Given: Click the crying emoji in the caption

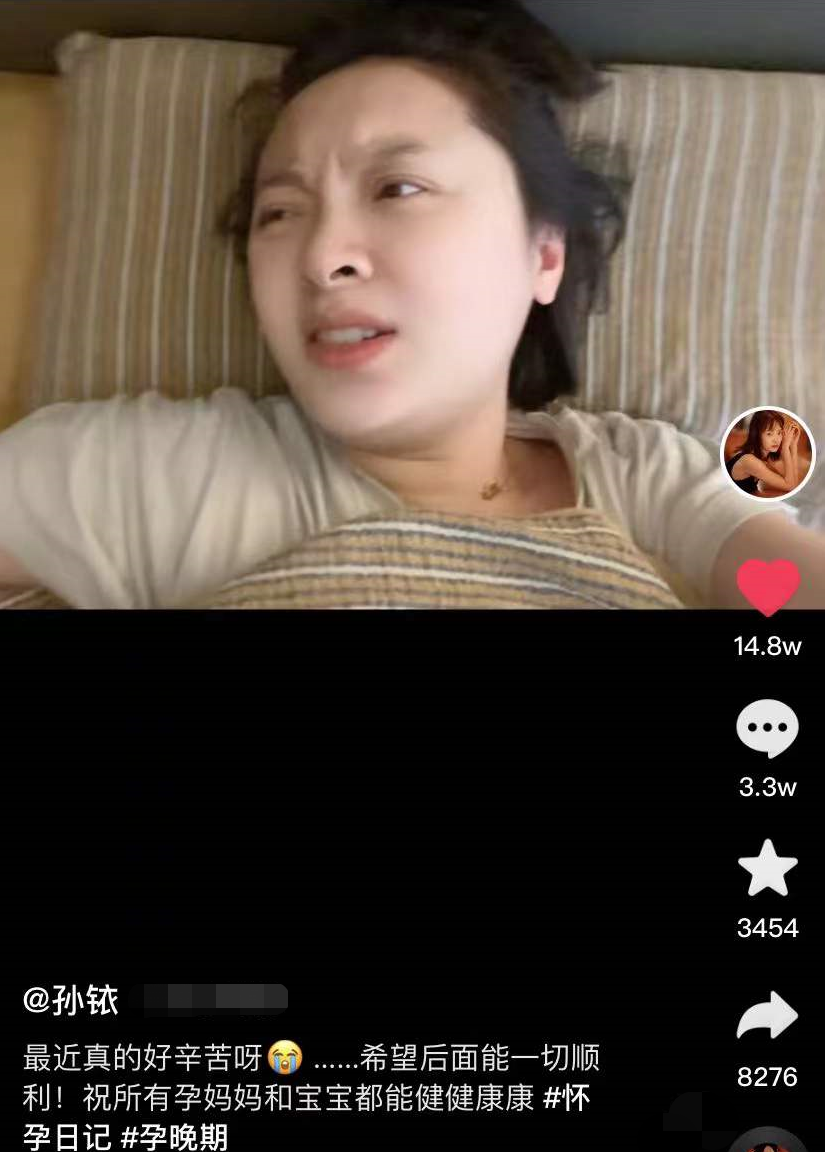Looking at the screenshot, I should coord(287,1057).
